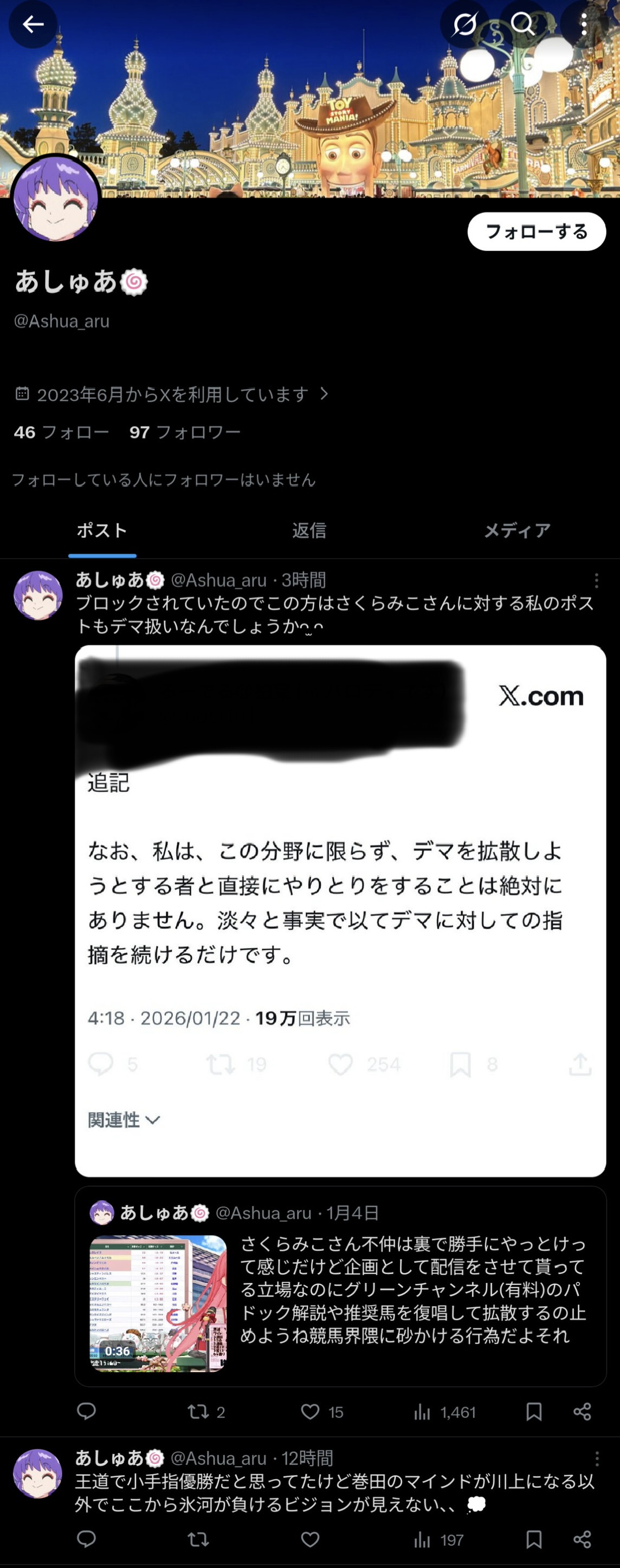Viewport: 620px width, 1568px height.
Task: Like the post with 15 likes
Action: point(311,1411)
